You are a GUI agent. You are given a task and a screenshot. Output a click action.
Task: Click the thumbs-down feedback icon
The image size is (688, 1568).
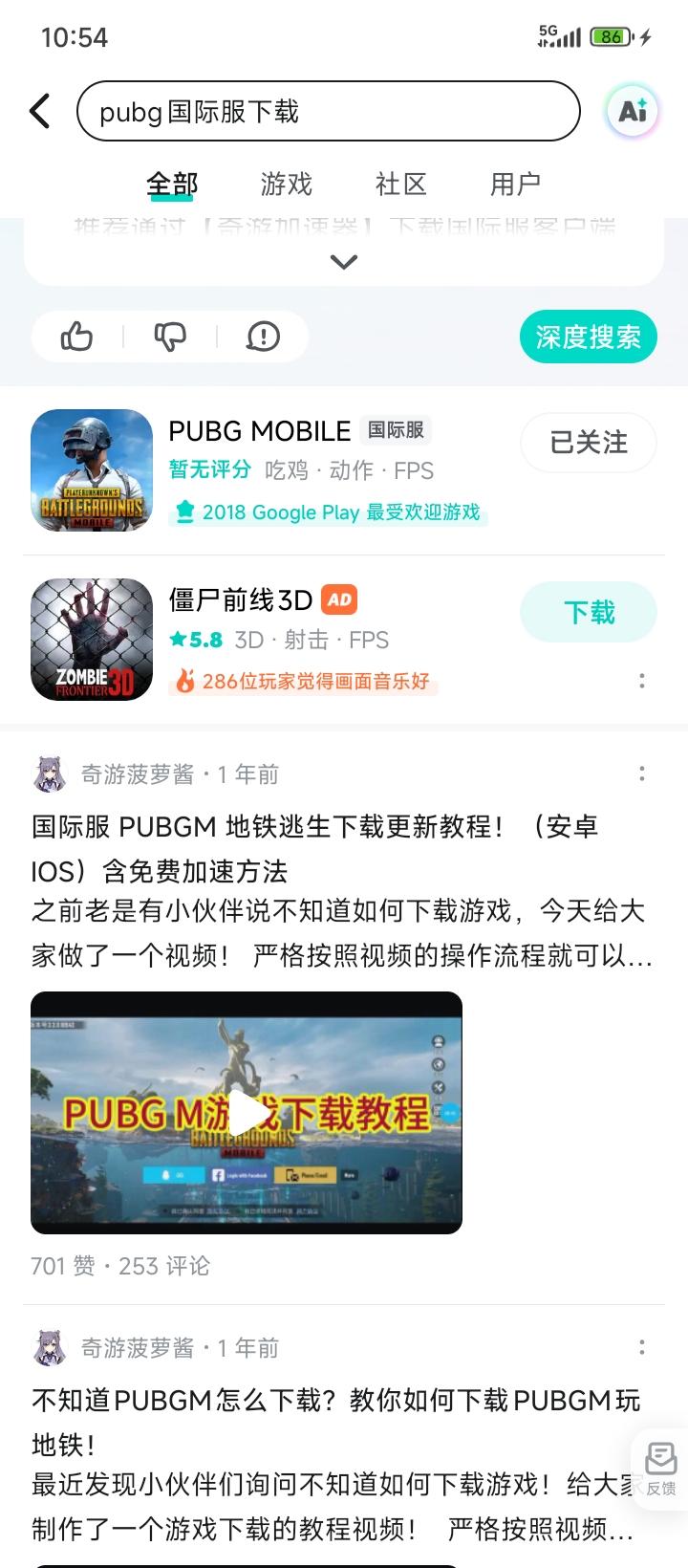pos(170,337)
